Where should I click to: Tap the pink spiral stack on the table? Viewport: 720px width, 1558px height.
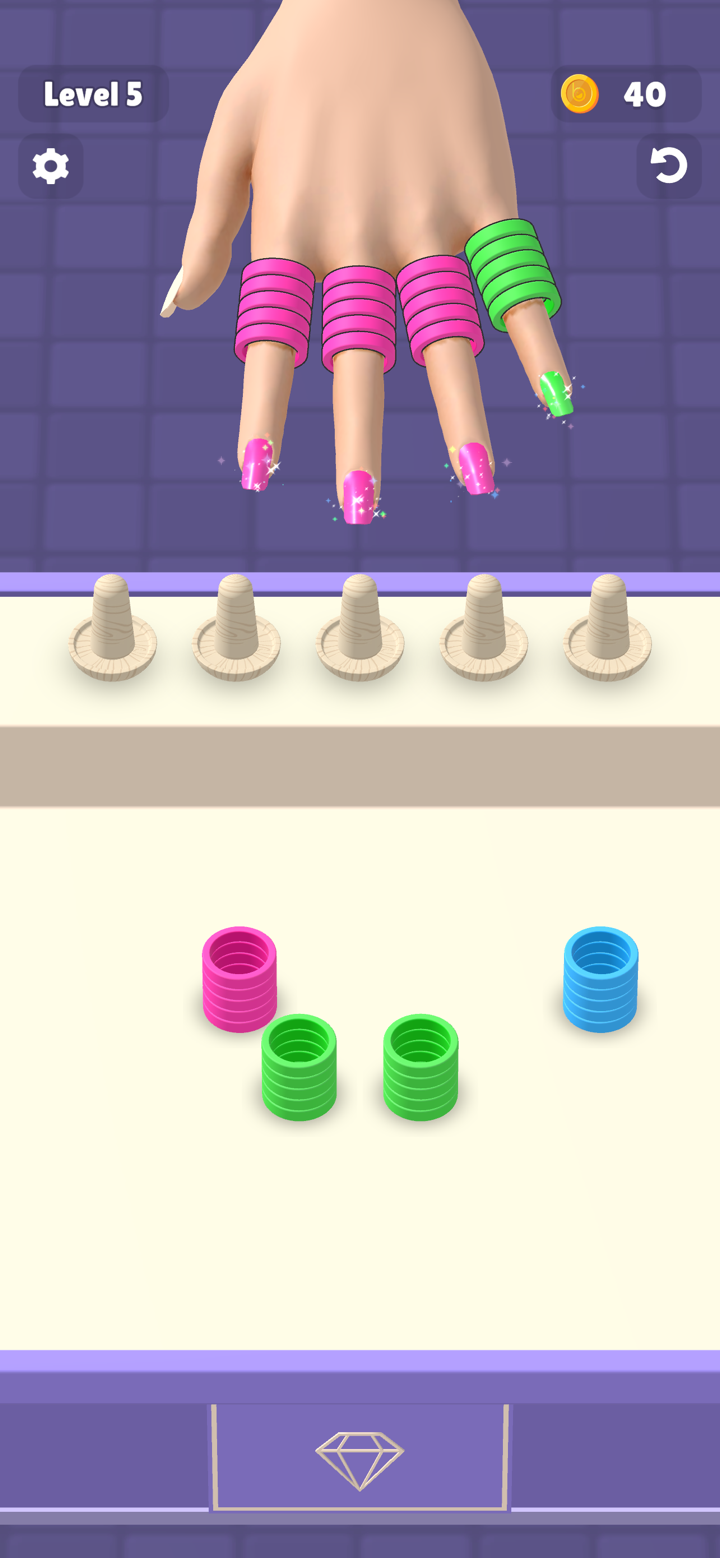[x=238, y=978]
